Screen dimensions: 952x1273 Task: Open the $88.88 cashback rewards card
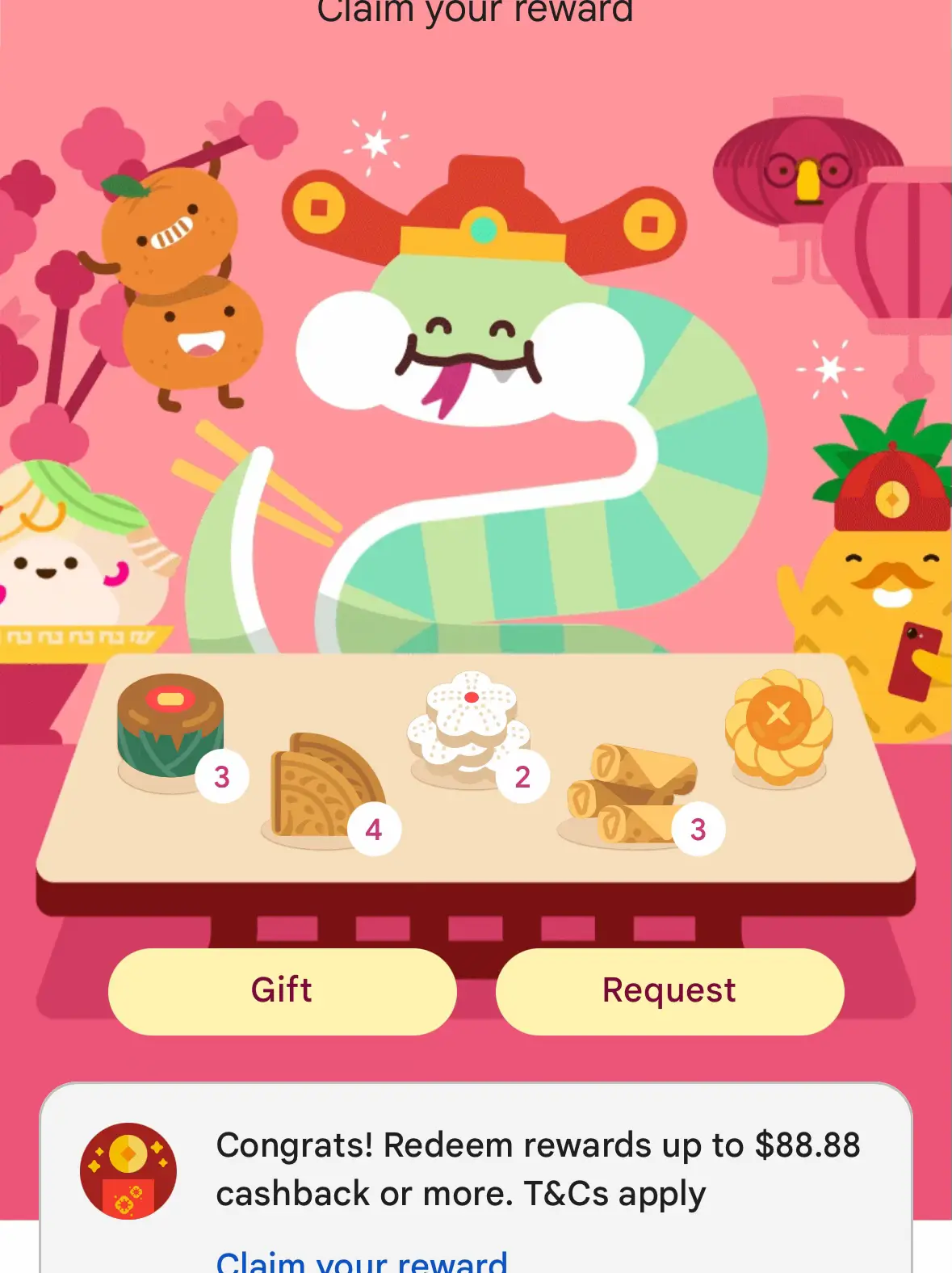[537, 1169]
